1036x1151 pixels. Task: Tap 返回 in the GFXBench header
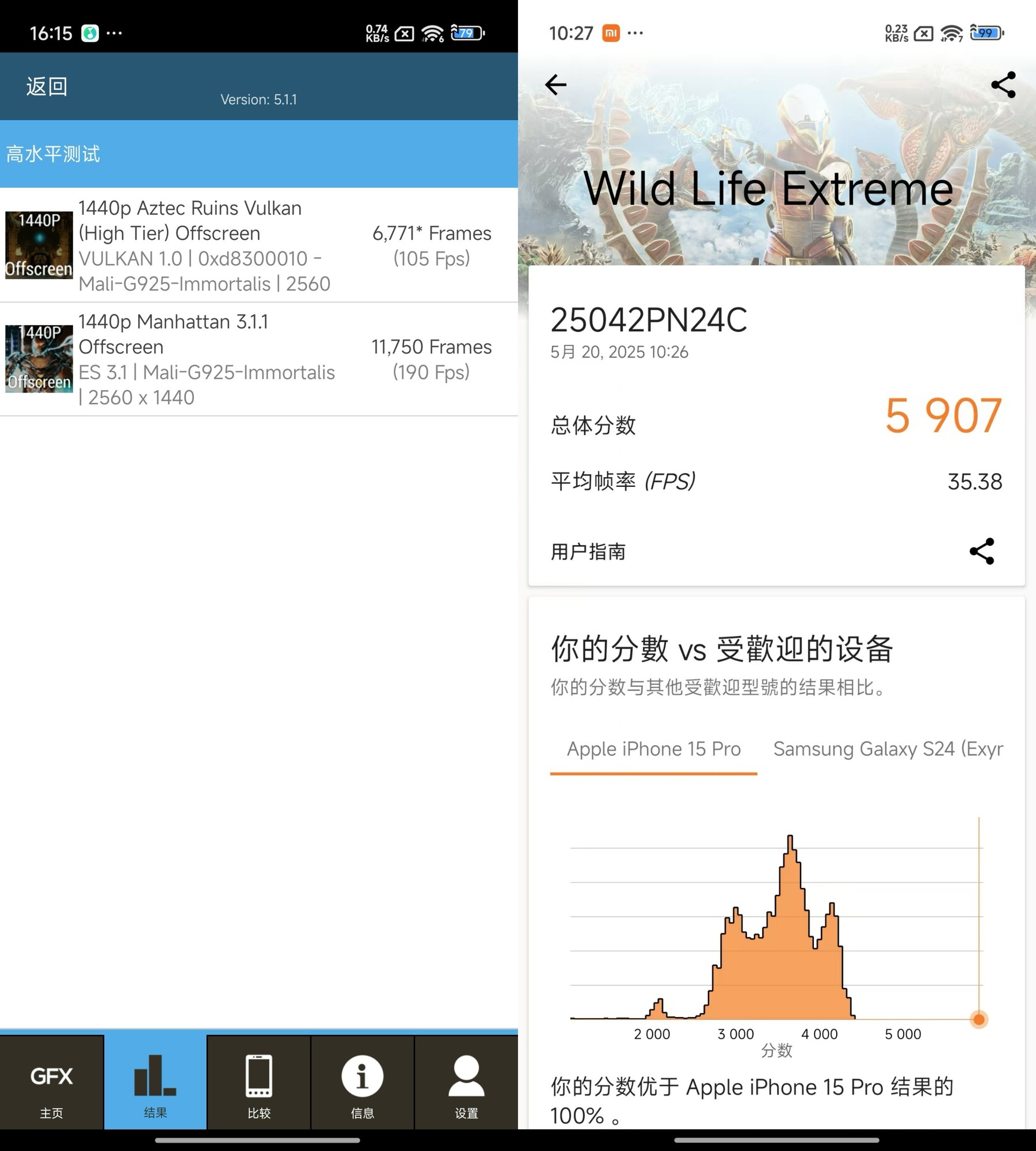[x=47, y=86]
